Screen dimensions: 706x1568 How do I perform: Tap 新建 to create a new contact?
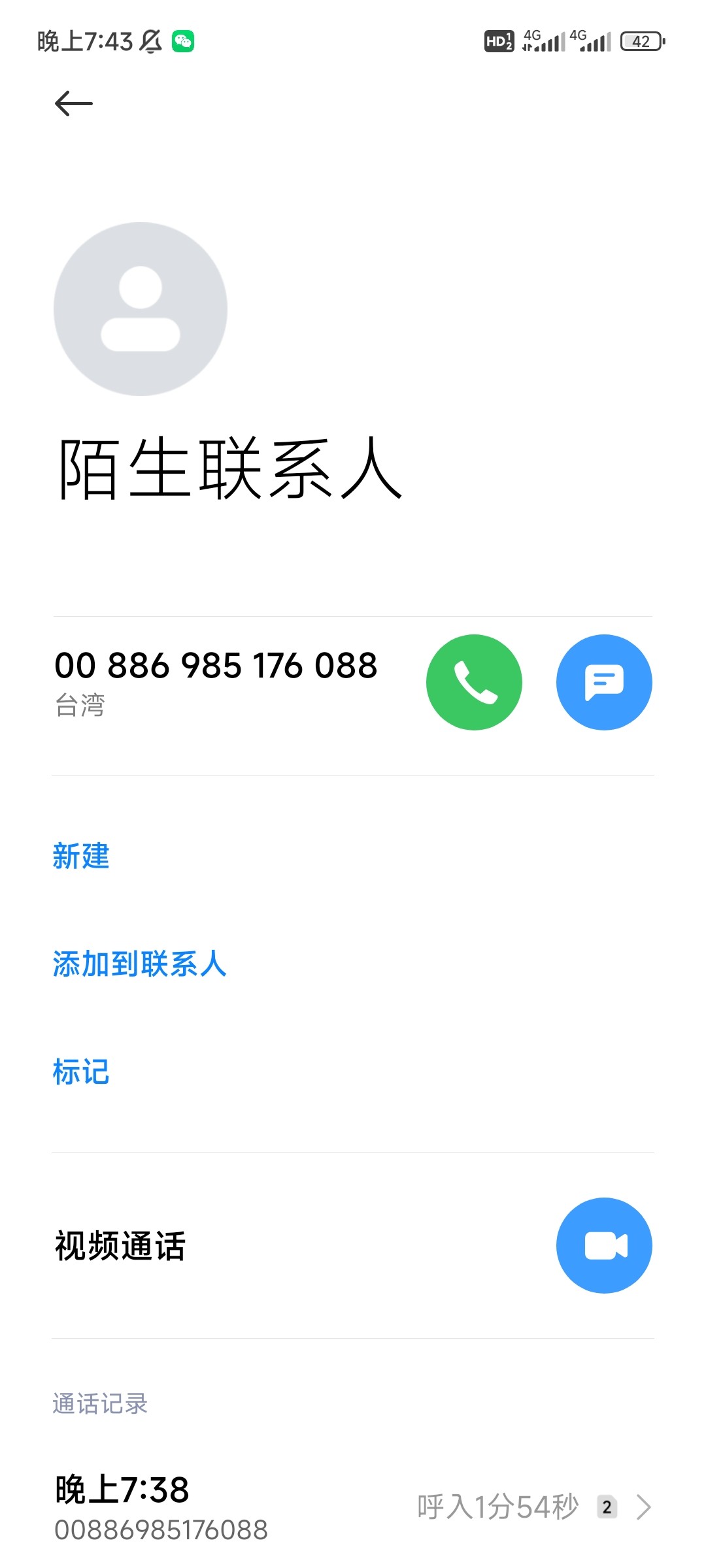pos(81,856)
